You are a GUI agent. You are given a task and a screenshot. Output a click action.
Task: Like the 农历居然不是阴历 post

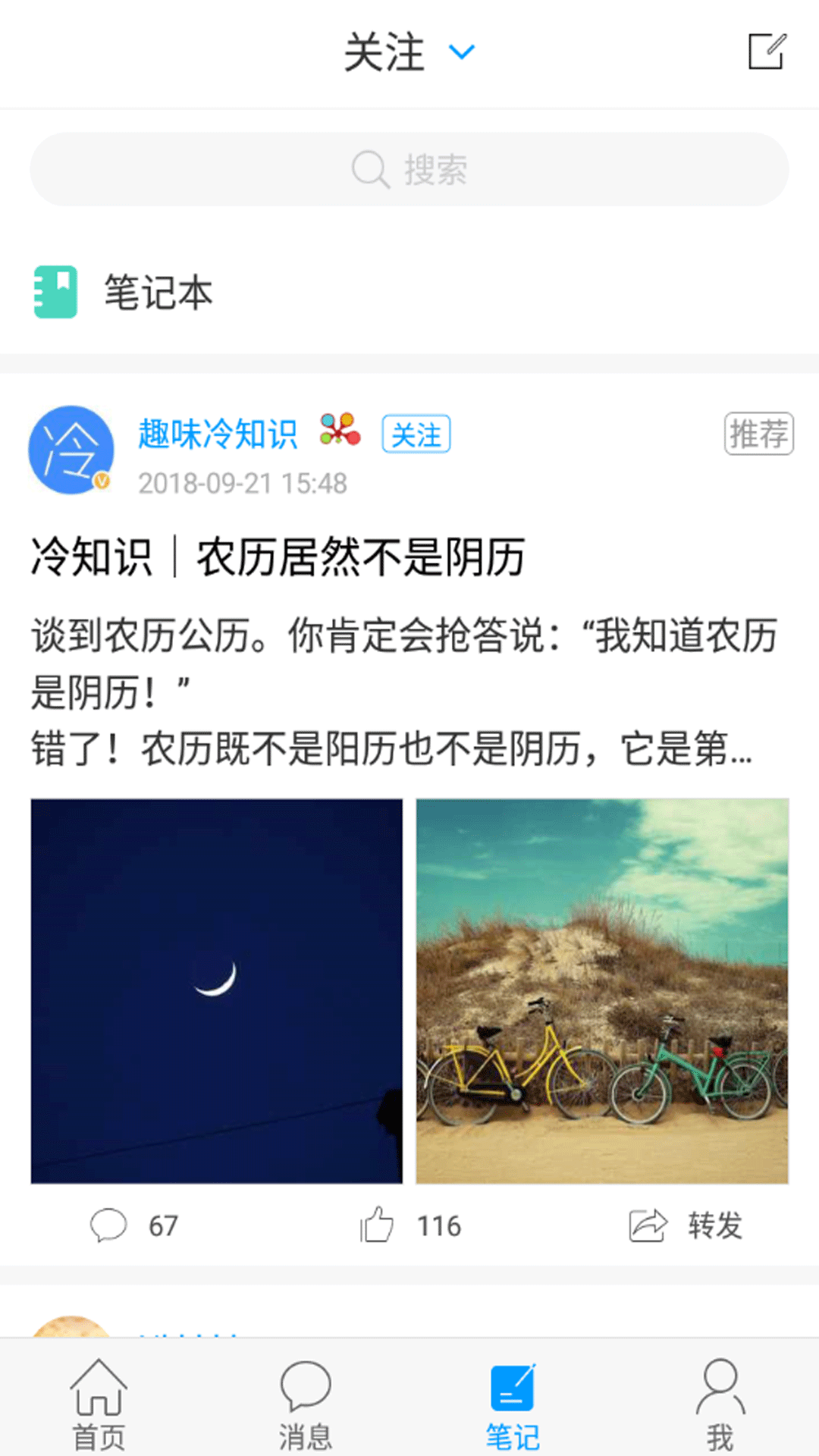[410, 1225]
